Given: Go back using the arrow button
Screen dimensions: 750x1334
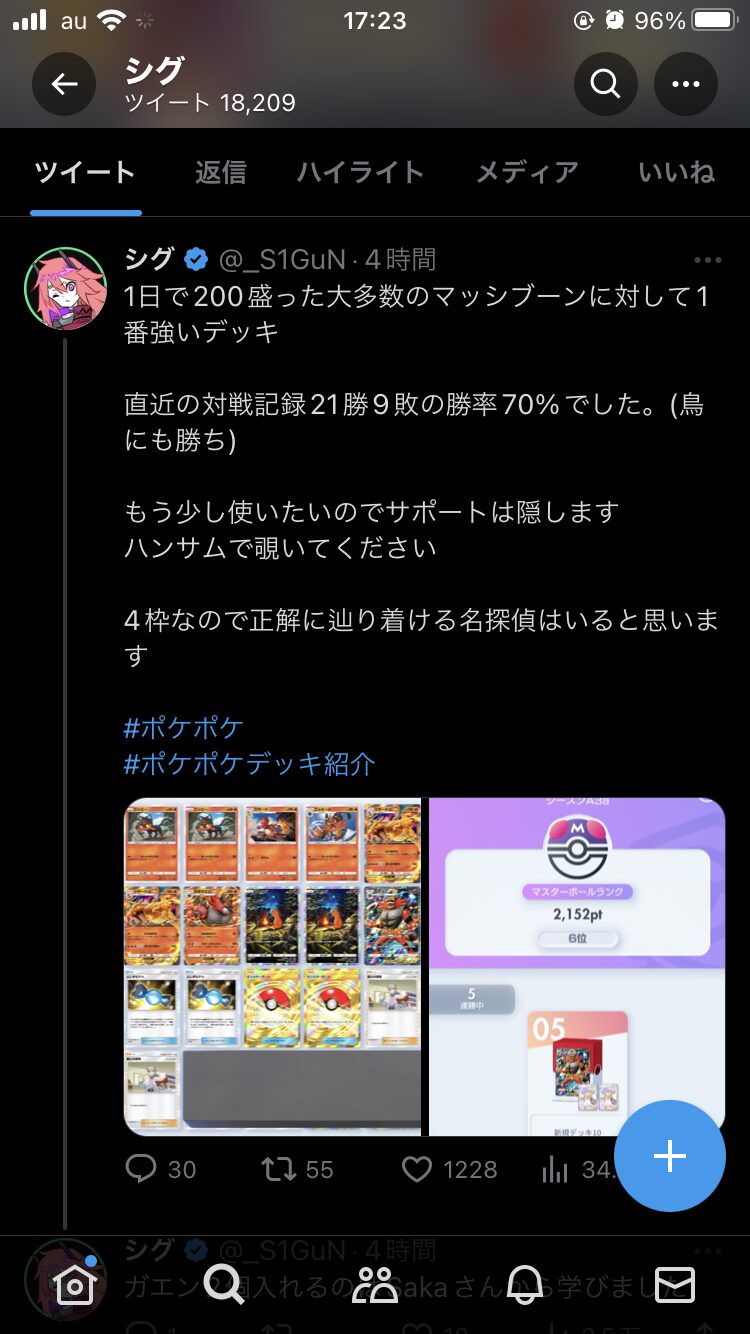Looking at the screenshot, I should 64,85.
